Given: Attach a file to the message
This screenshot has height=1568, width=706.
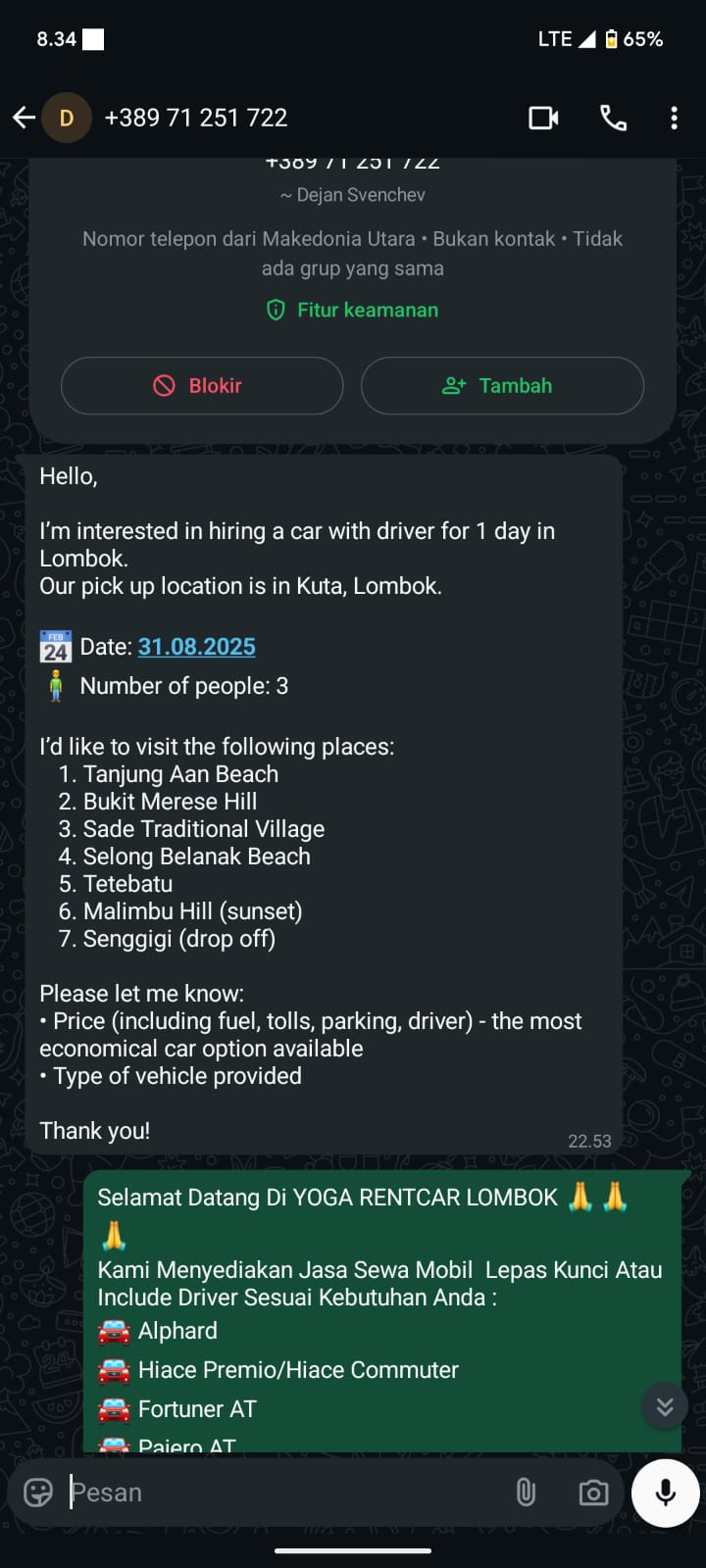Looking at the screenshot, I should [526, 1493].
